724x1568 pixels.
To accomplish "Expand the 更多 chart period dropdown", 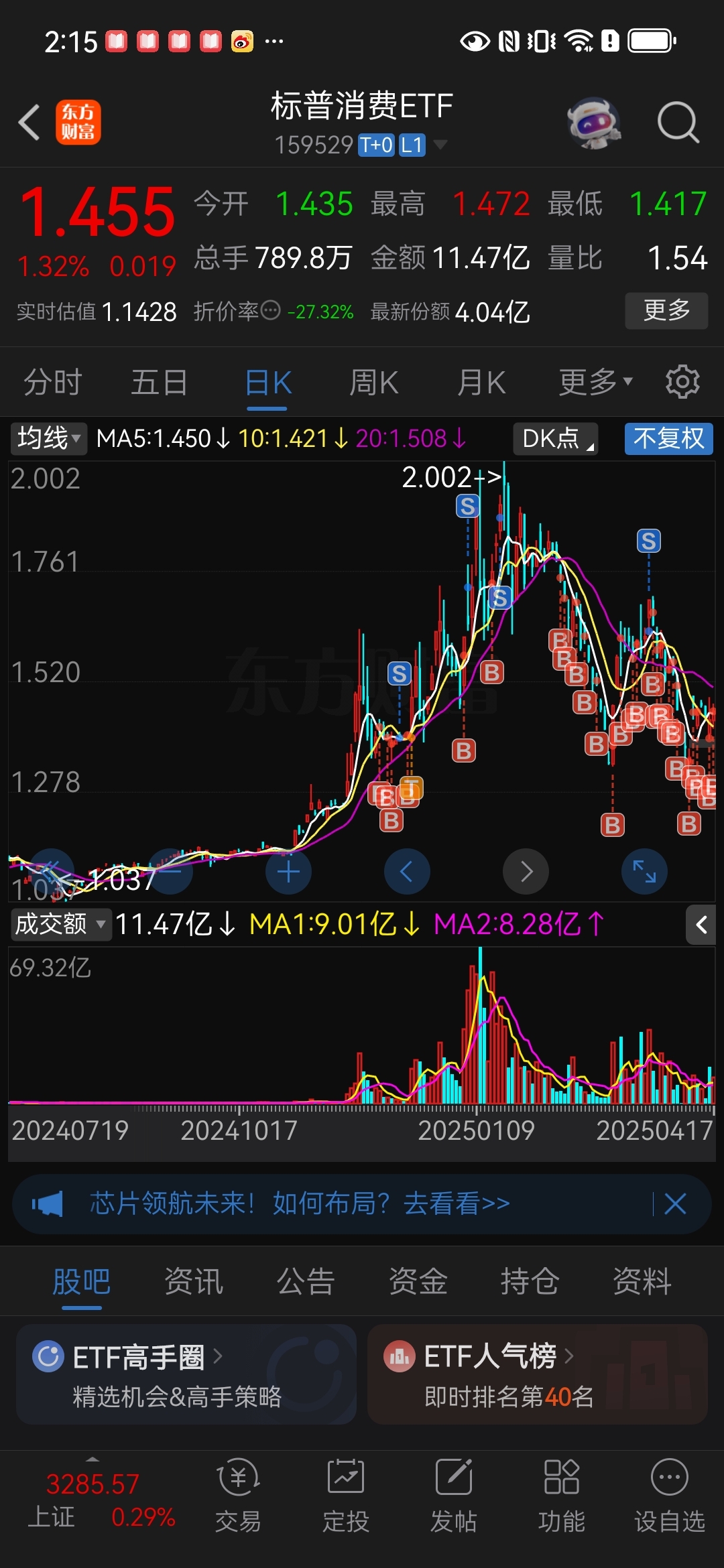I will 594,381.
